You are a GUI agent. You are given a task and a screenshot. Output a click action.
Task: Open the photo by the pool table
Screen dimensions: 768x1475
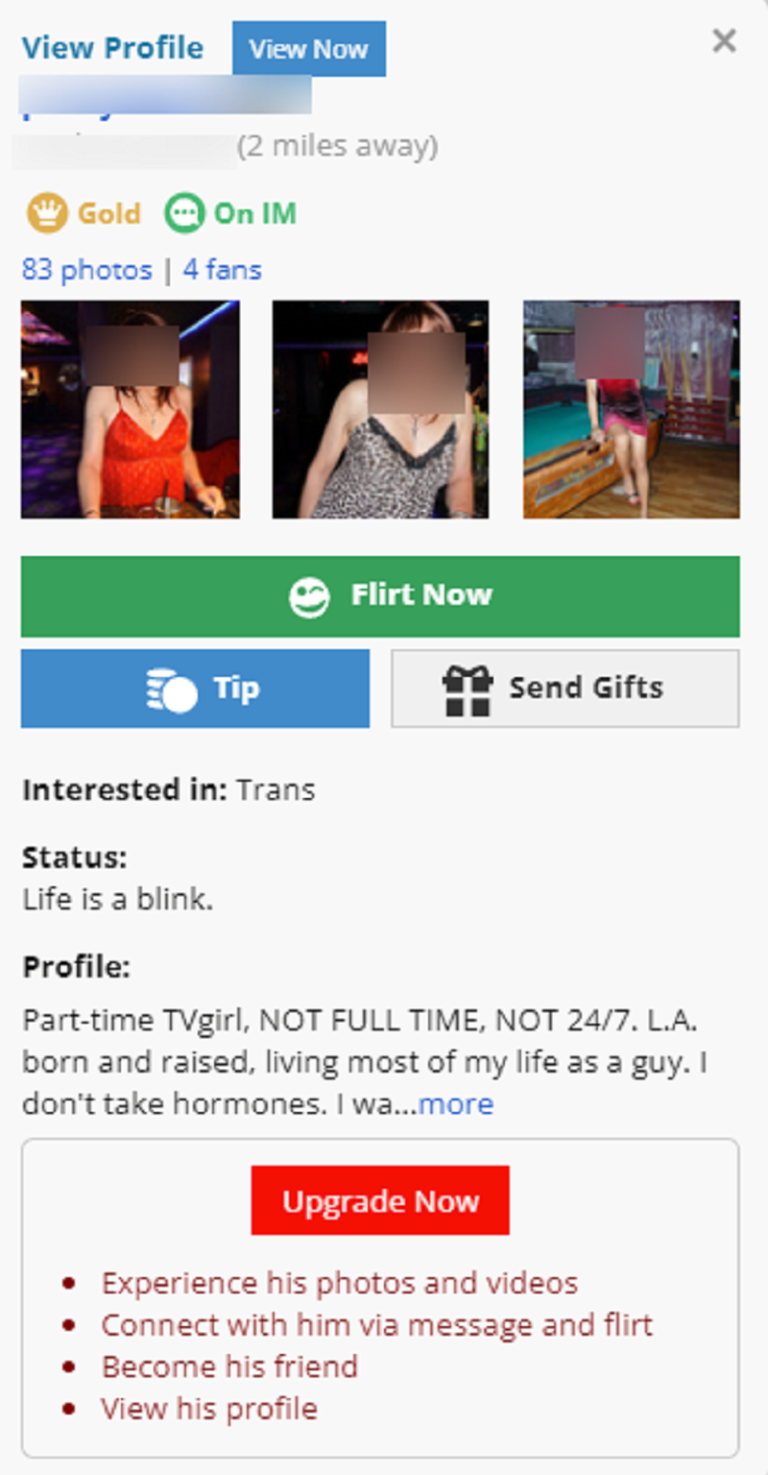click(x=631, y=409)
